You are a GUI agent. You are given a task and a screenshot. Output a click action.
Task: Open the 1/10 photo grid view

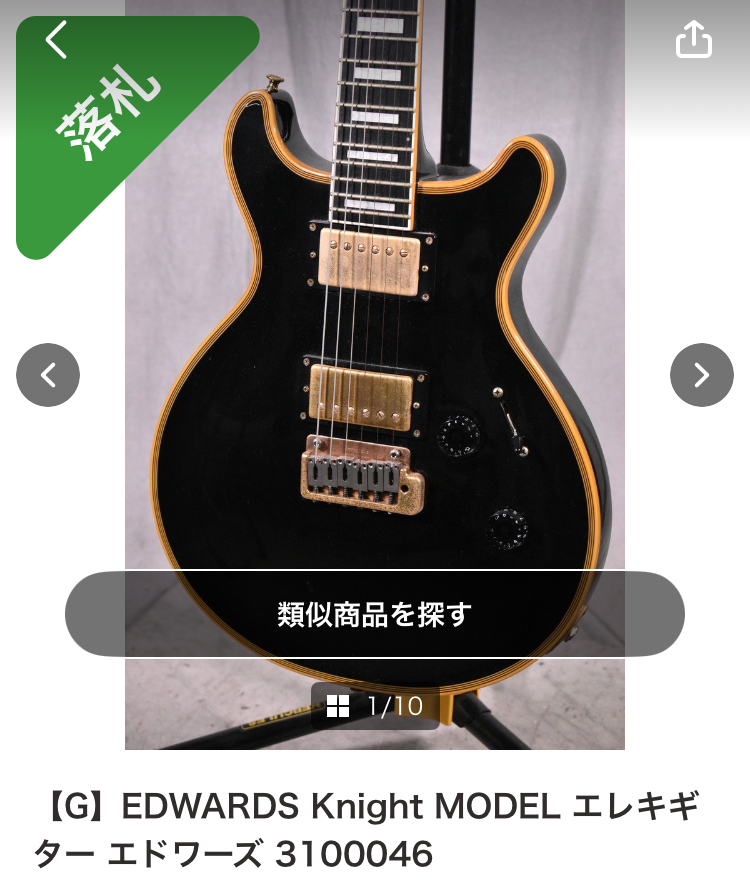tap(375, 706)
